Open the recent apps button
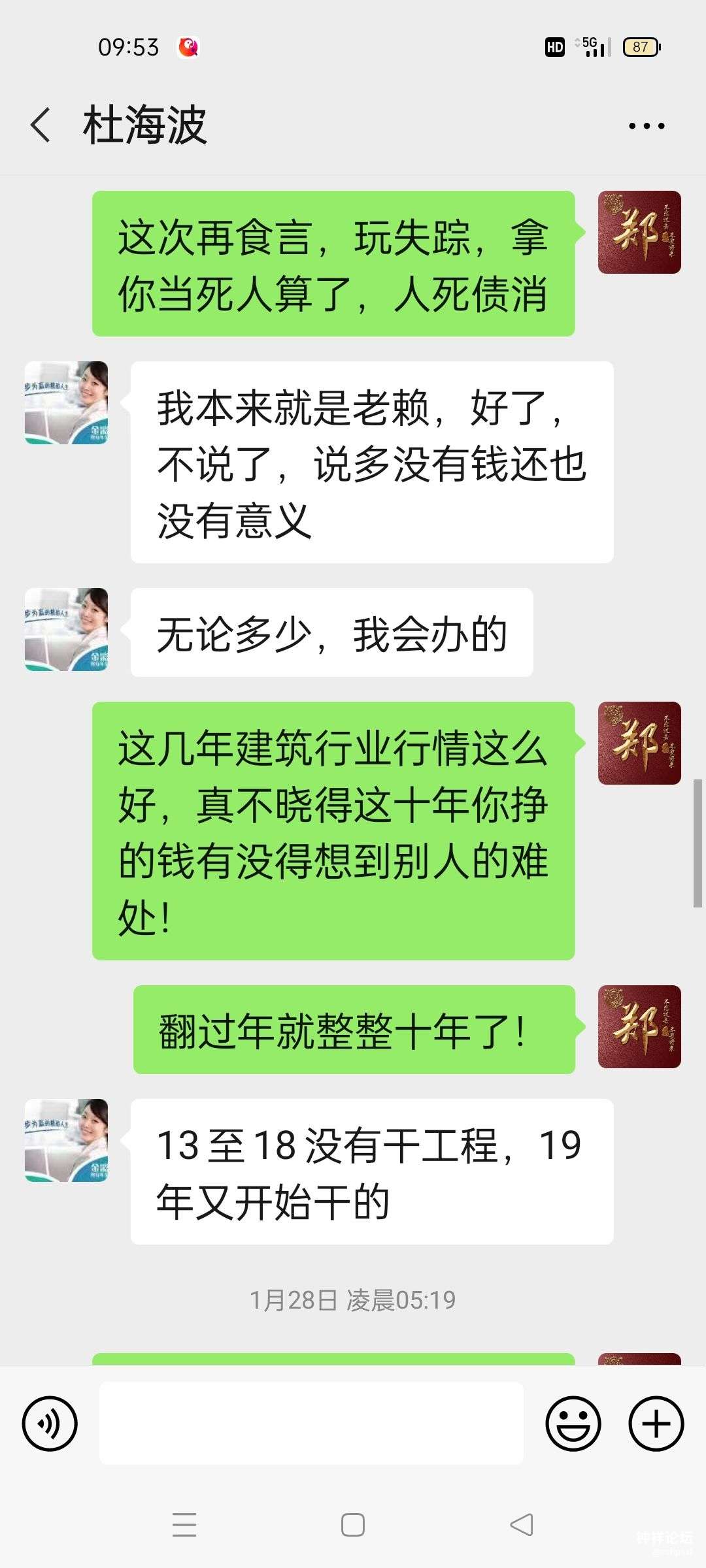This screenshot has height=1568, width=706. pyautogui.click(x=184, y=1525)
